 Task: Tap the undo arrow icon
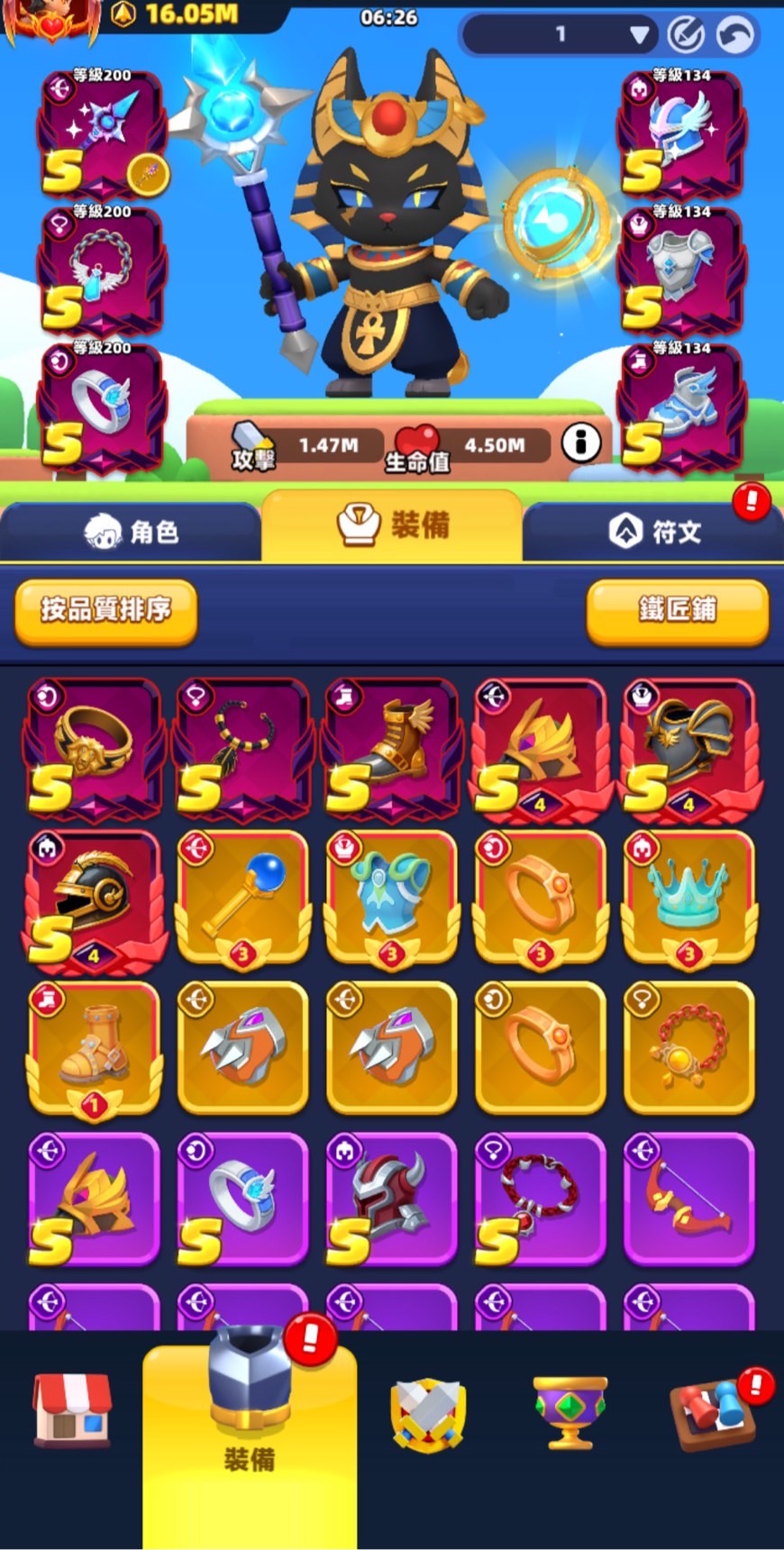735,35
